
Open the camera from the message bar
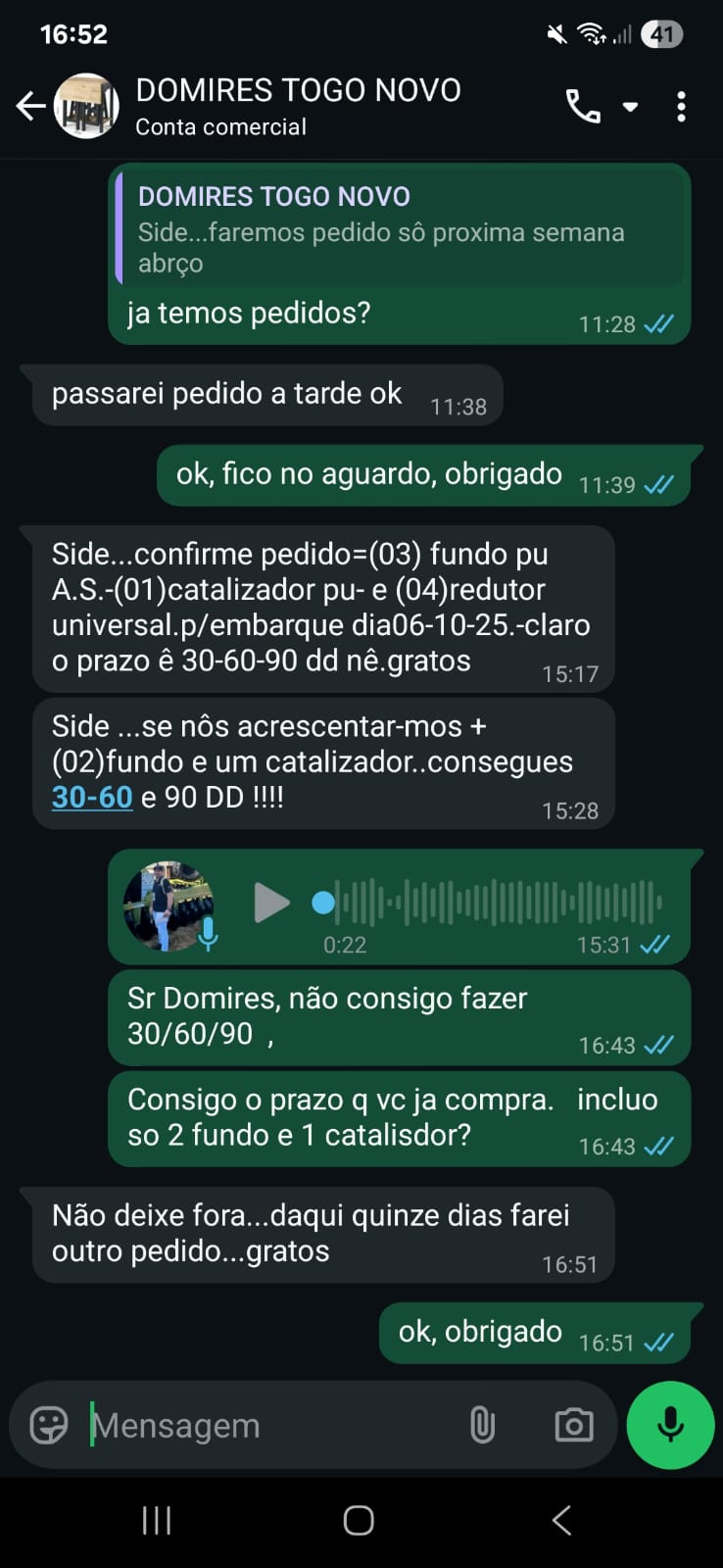click(x=573, y=1425)
